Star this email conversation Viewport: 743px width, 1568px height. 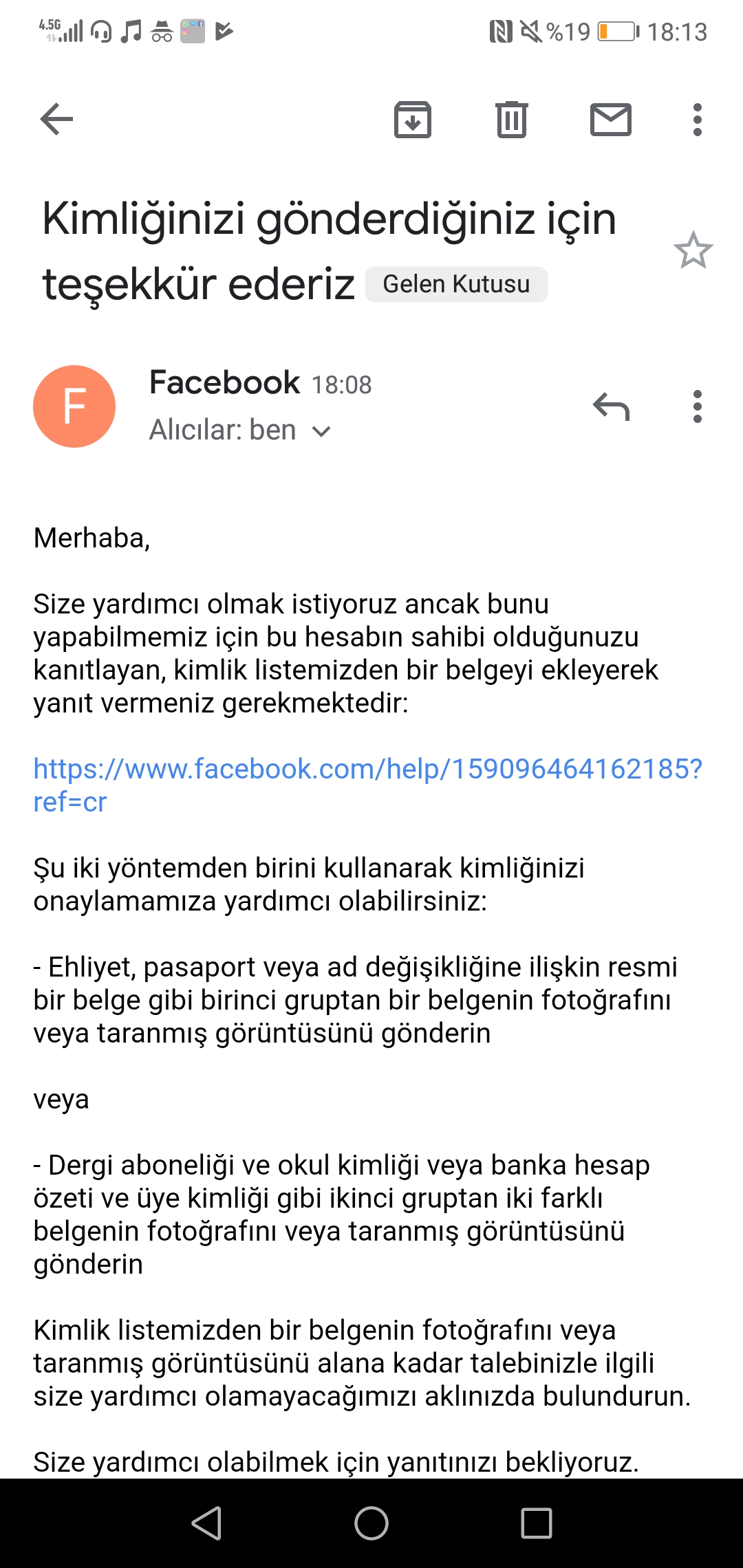click(x=693, y=250)
